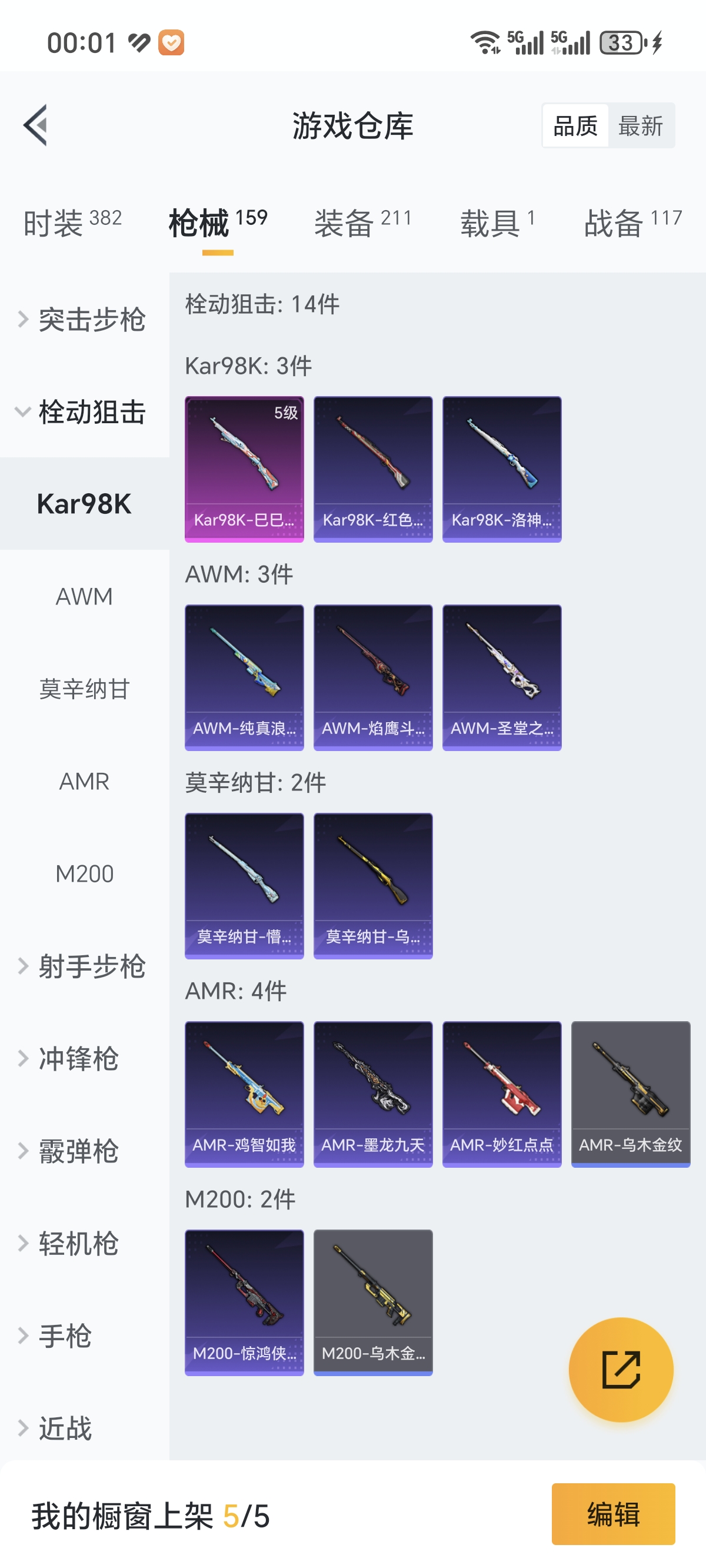Switch to the 装备 tab
The height and width of the screenshot is (1568, 706).
(x=363, y=222)
